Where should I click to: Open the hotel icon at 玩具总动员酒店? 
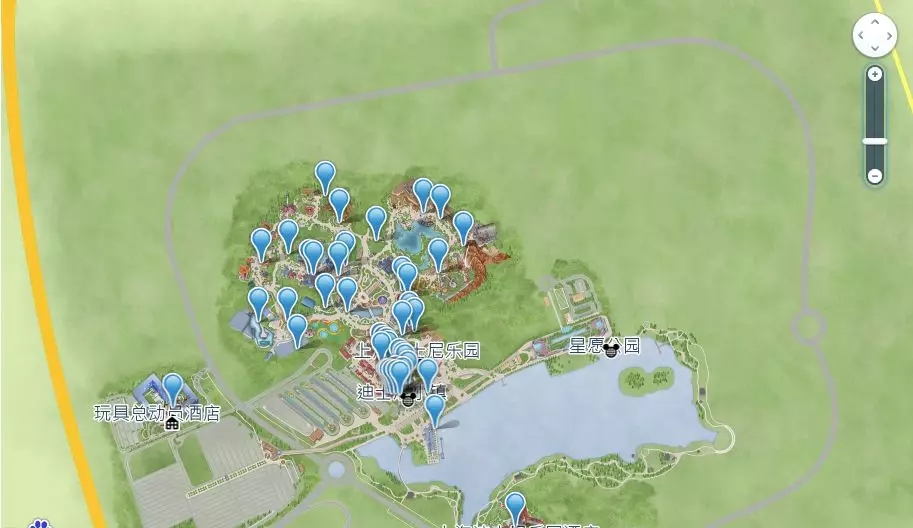tap(172, 423)
